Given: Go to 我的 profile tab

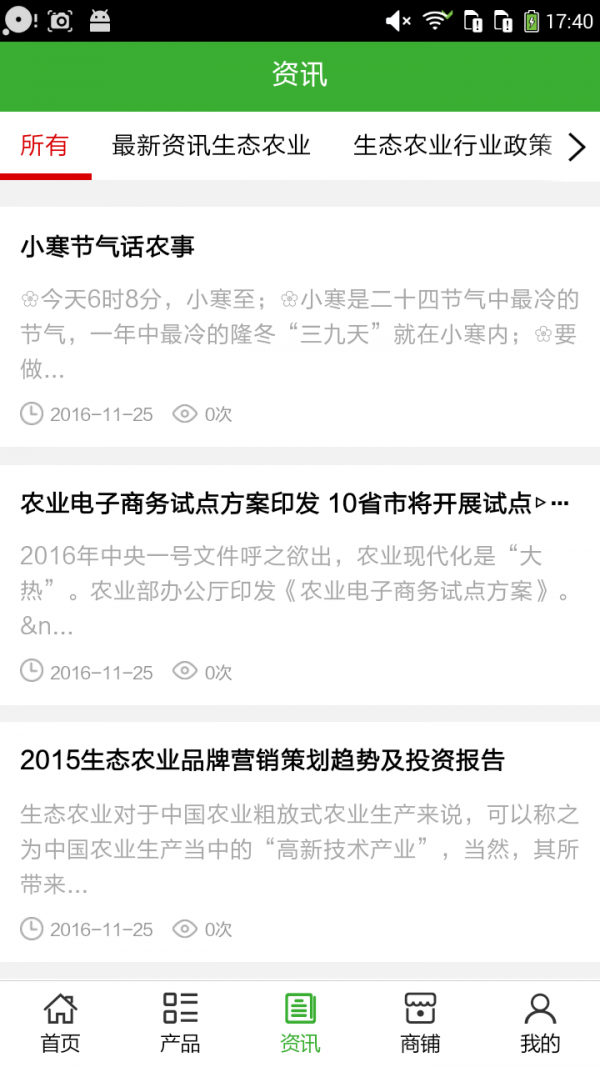Looking at the screenshot, I should (x=540, y=1023).
